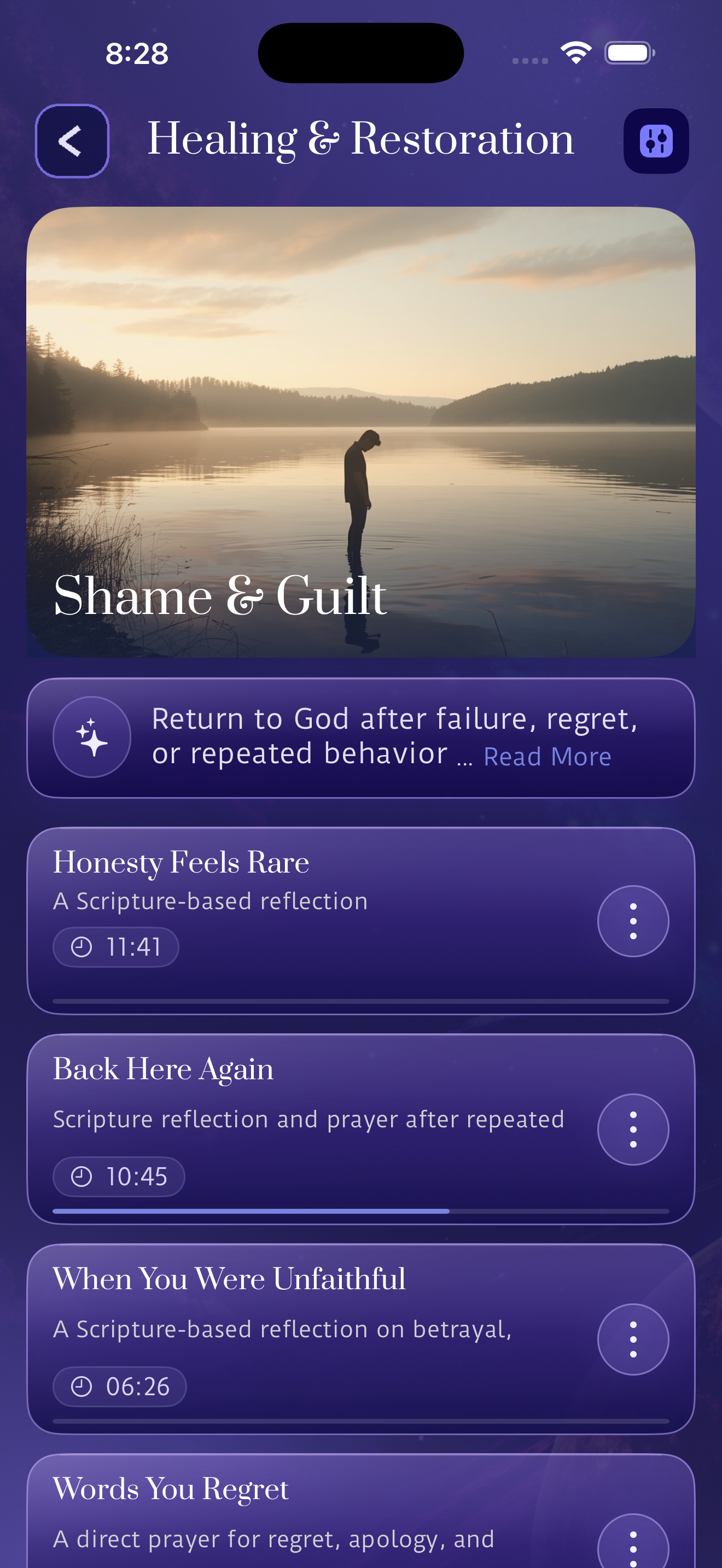This screenshot has width=722, height=1568.
Task: Open options menu for Back Here Again
Action: 633,1130
